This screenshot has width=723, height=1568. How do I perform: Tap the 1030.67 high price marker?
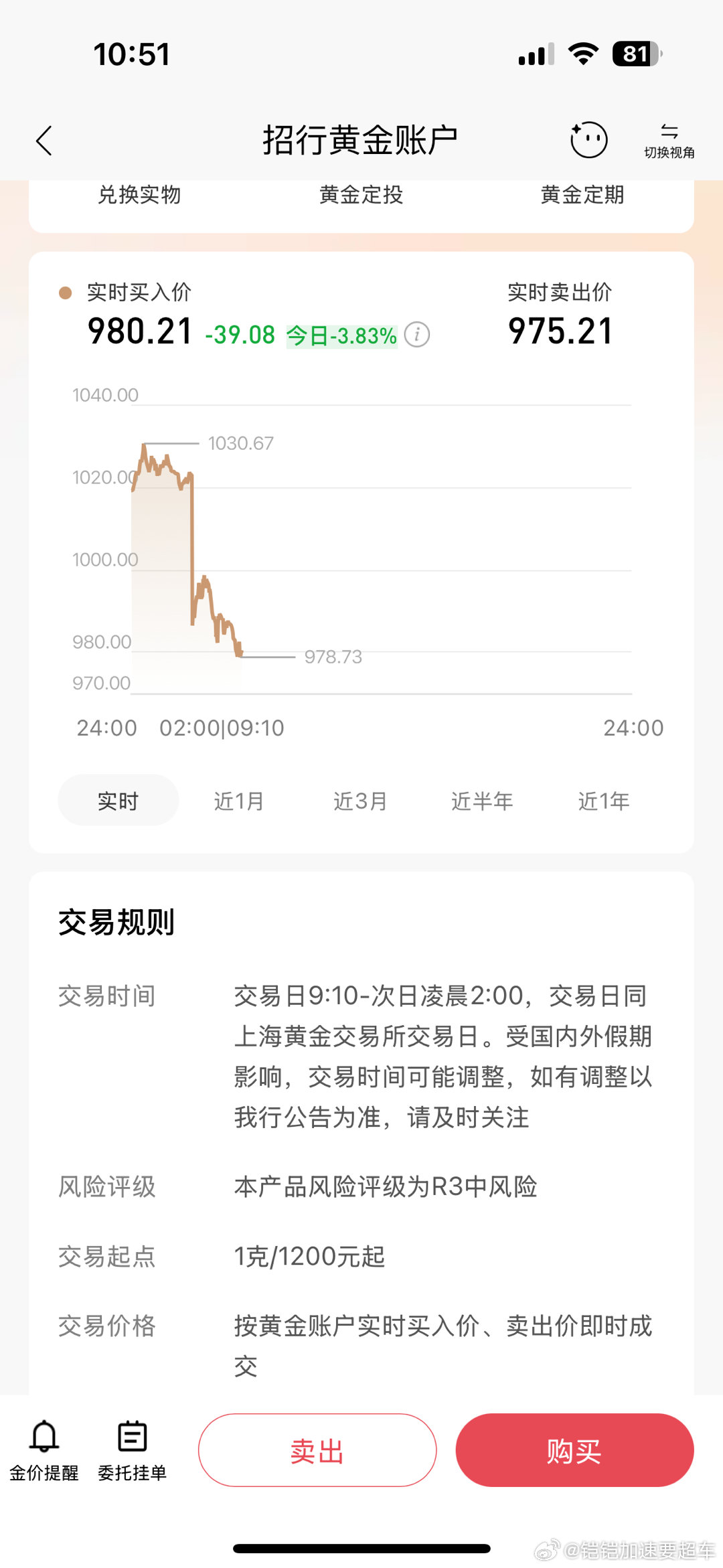[x=241, y=443]
